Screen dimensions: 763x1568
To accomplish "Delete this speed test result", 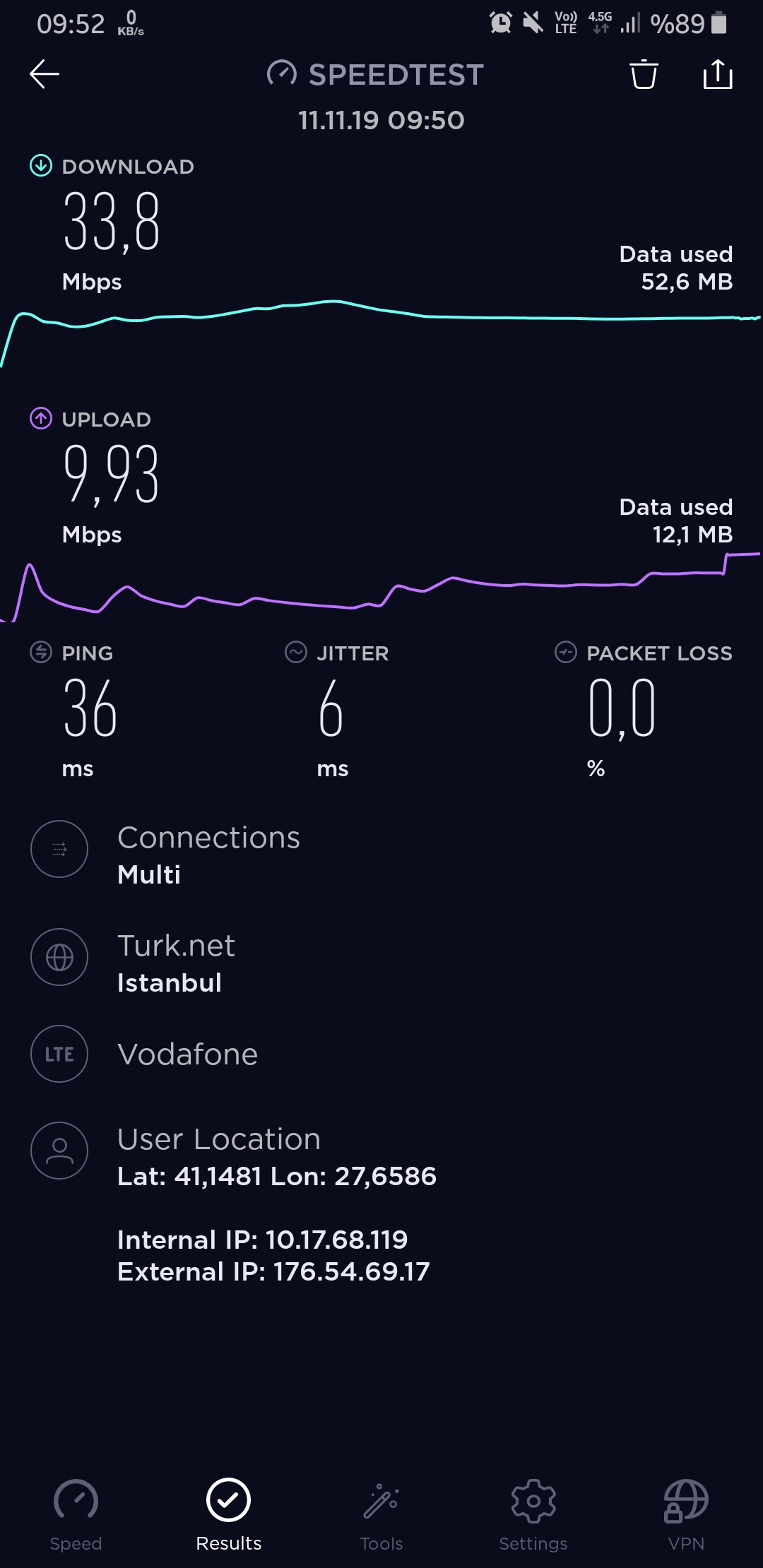I will tap(644, 74).
